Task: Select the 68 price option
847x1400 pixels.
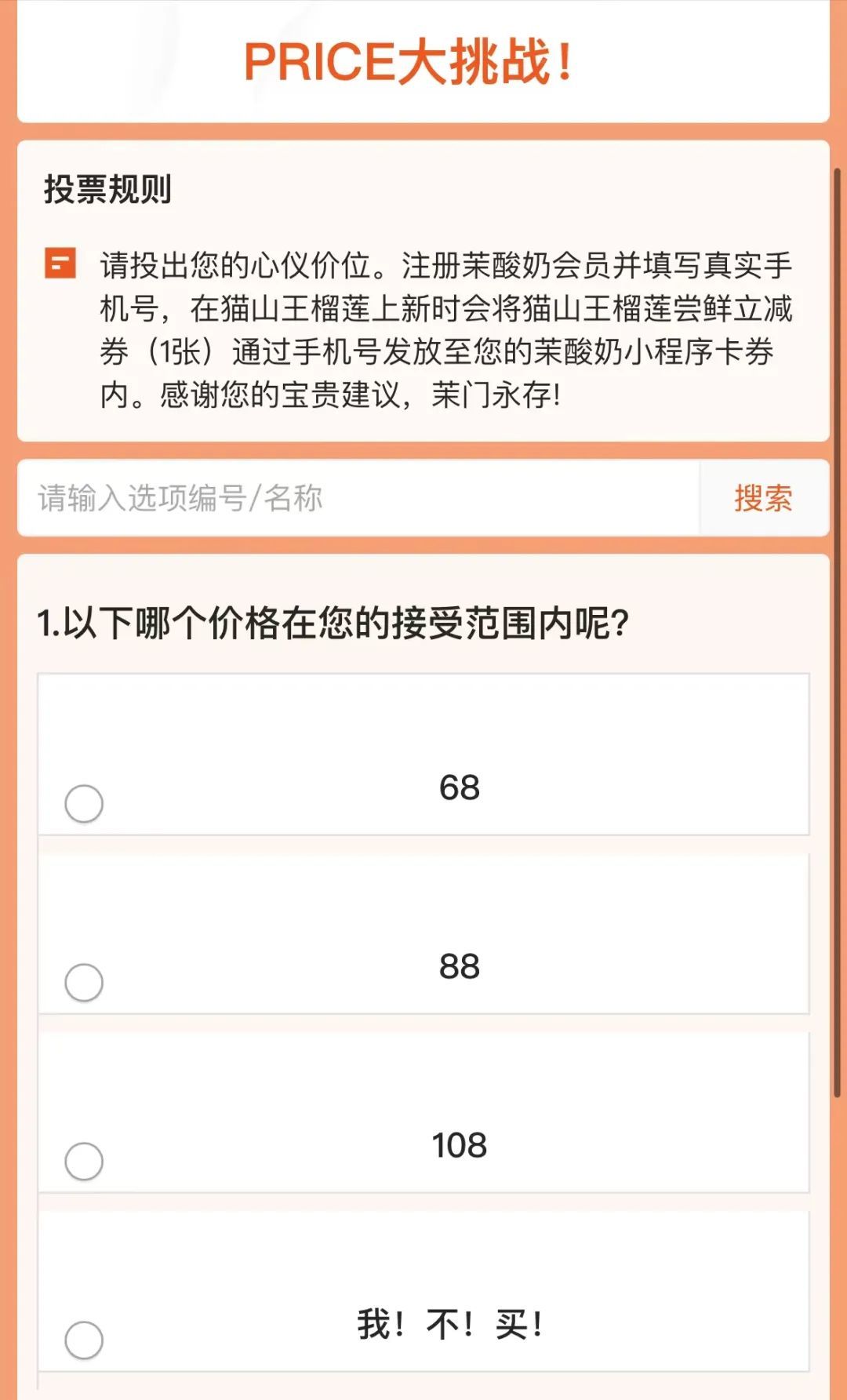Action: click(84, 803)
